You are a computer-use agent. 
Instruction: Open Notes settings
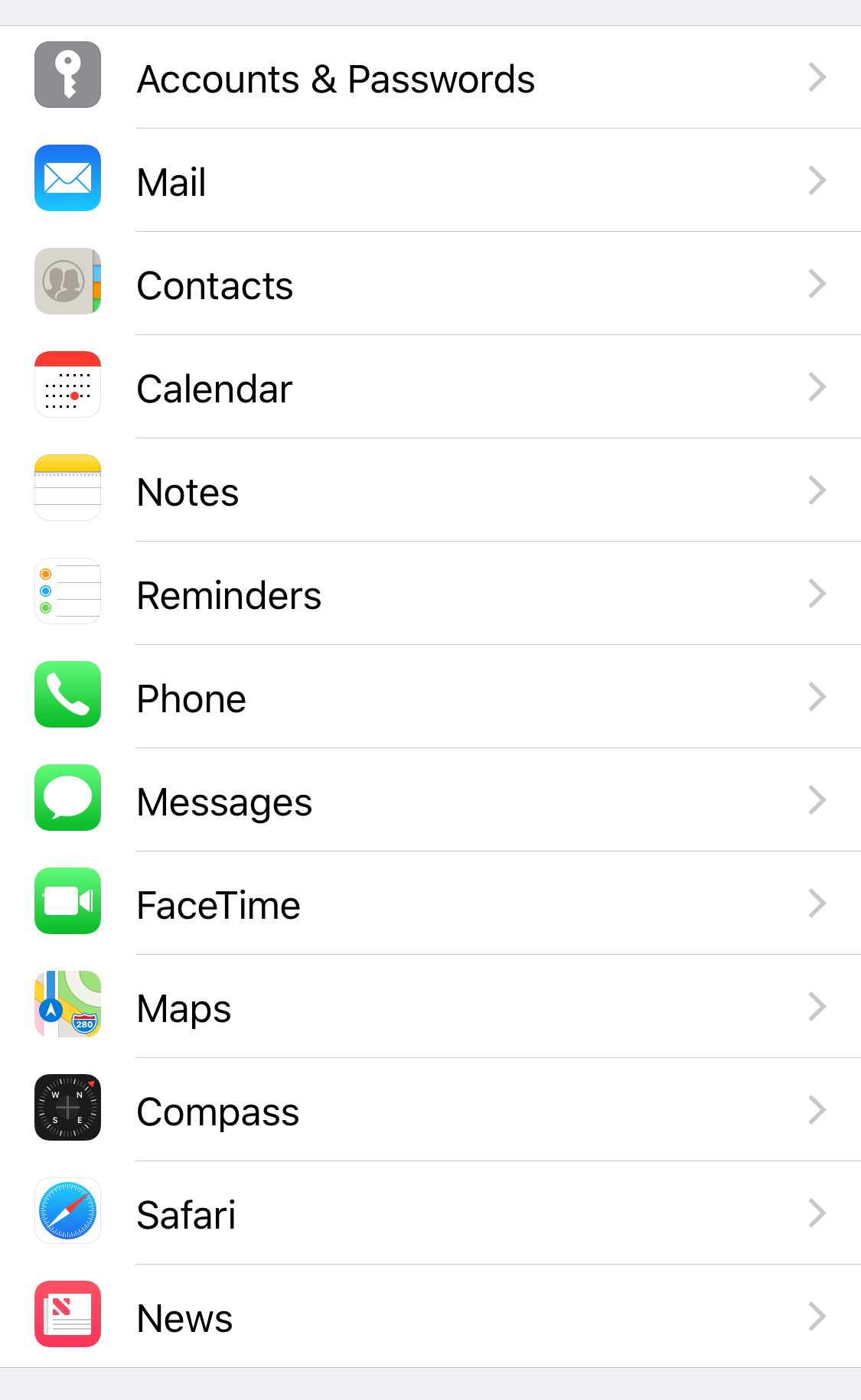point(430,490)
